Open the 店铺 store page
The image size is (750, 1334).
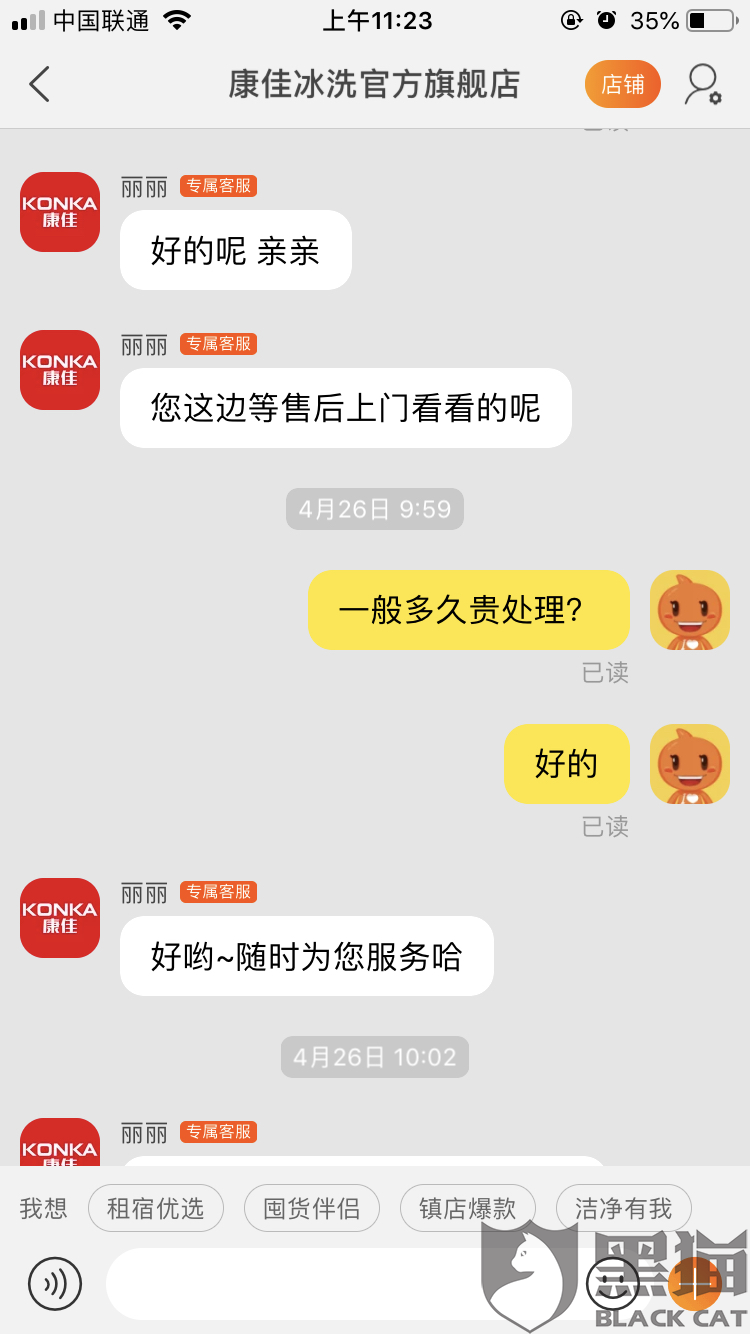[x=623, y=85]
